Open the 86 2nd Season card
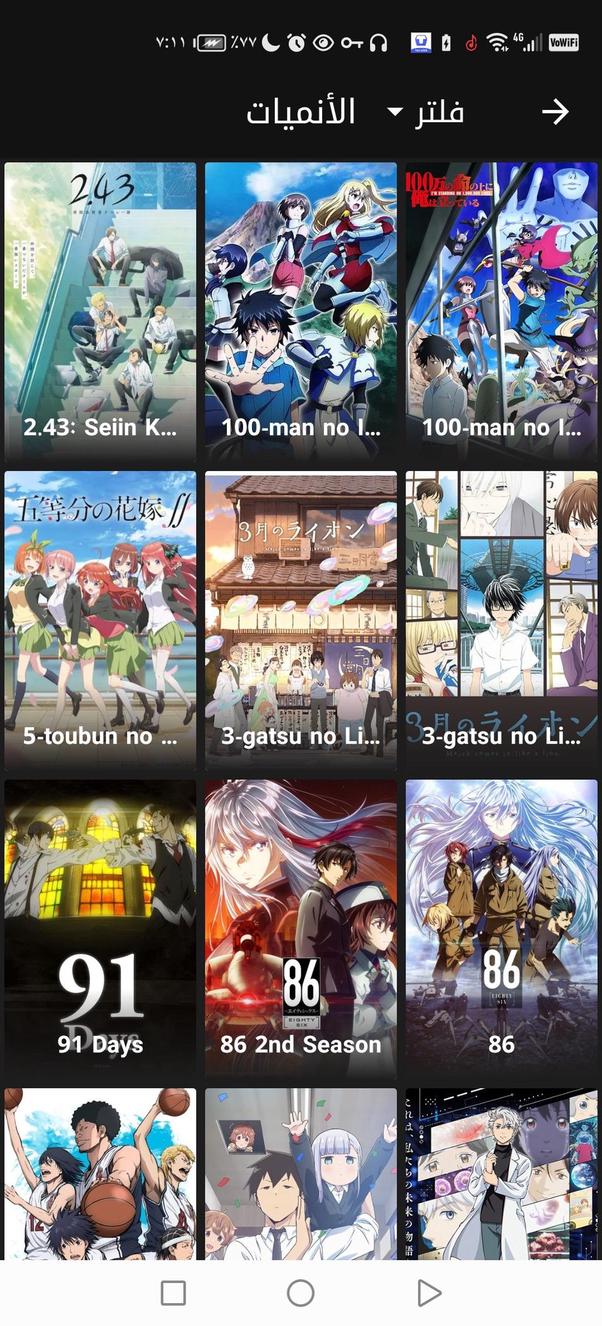602x1326 pixels. coord(301,928)
